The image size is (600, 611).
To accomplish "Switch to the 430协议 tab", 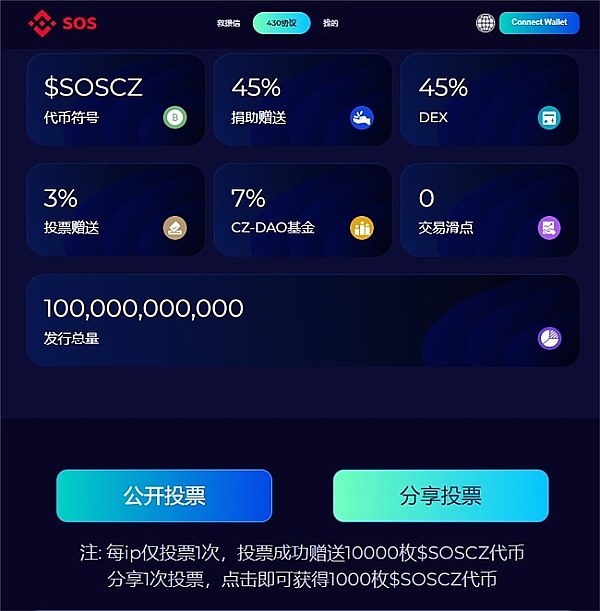I will 282,23.
